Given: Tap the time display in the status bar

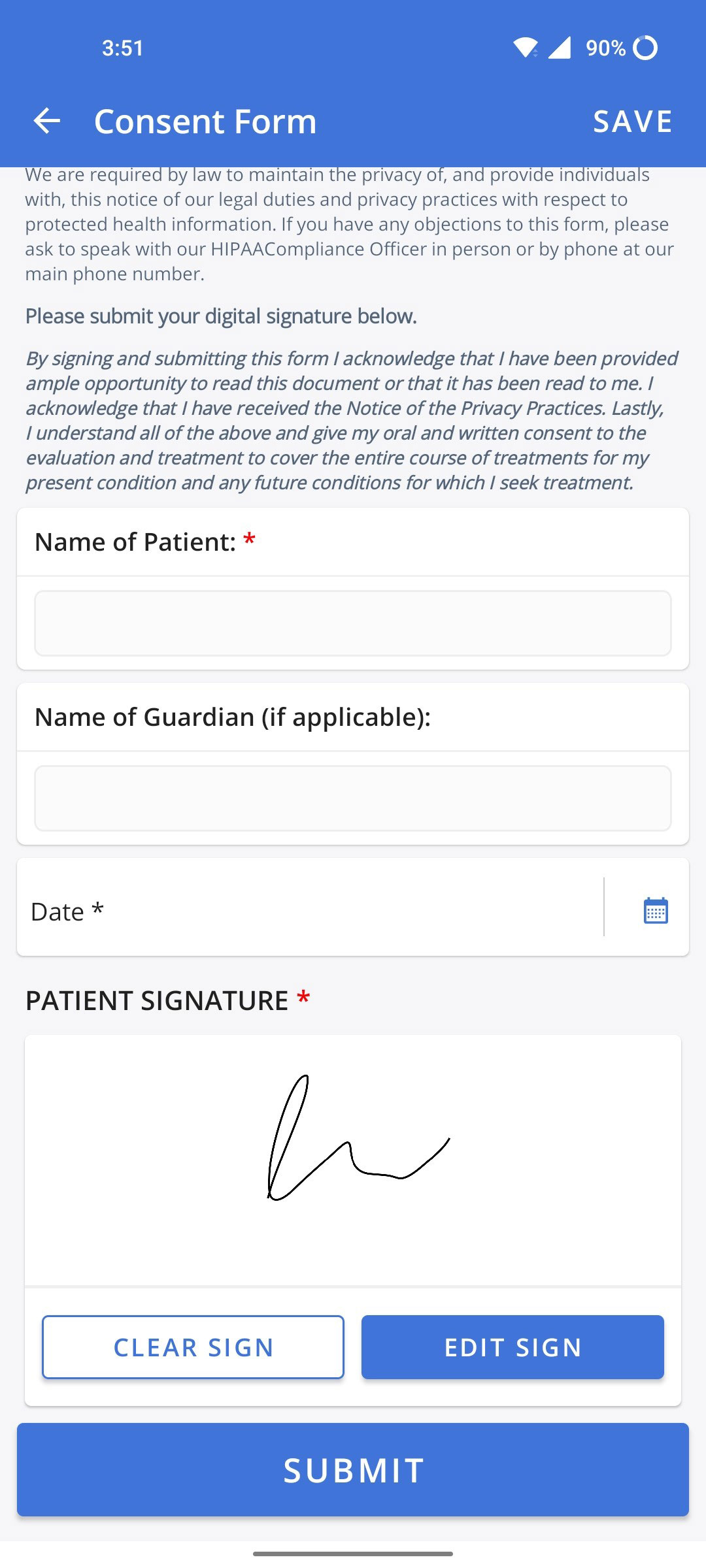Looking at the screenshot, I should pyautogui.click(x=122, y=48).
